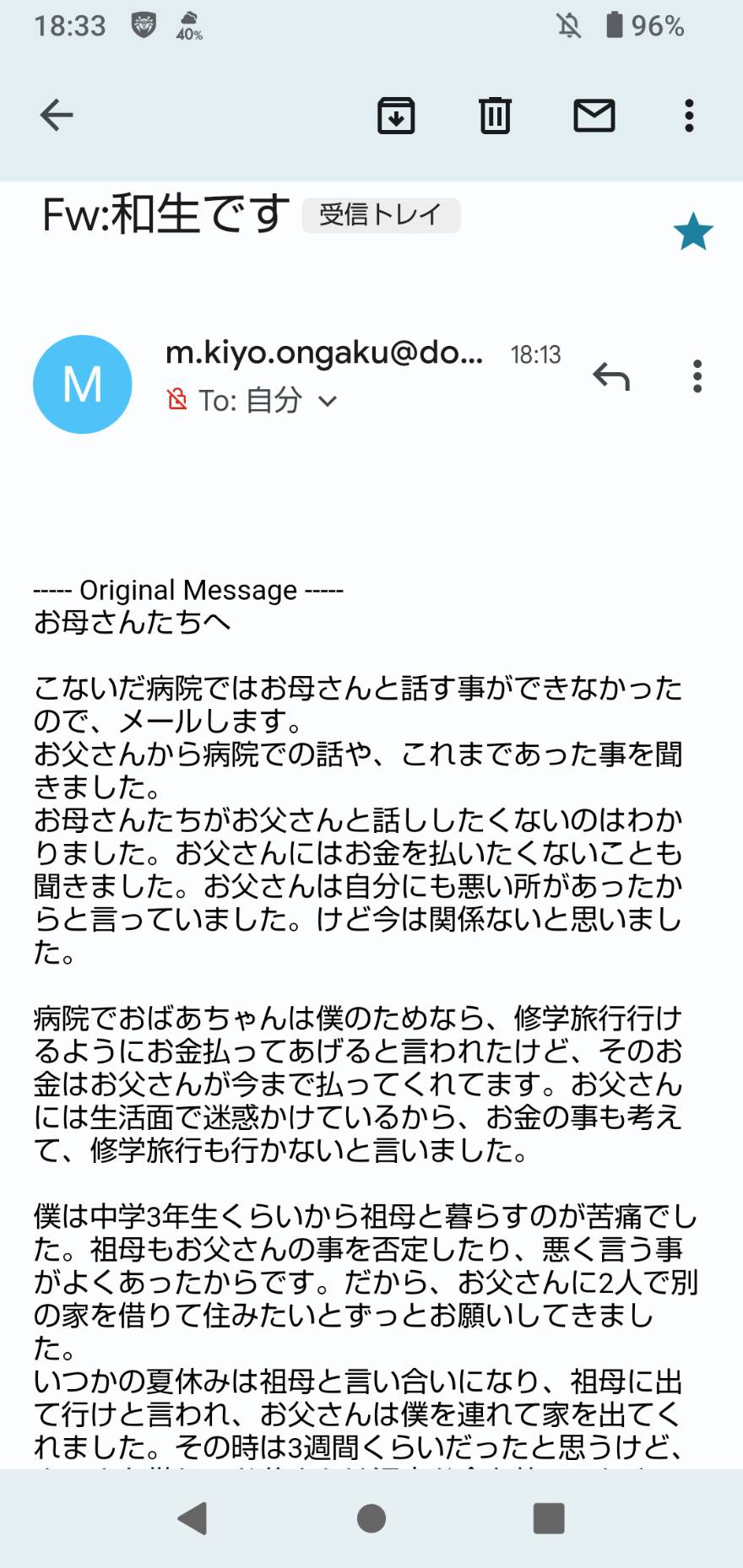Tap the 受信トレイ label chip
Viewport: 743px width, 1568px height.
click(381, 215)
